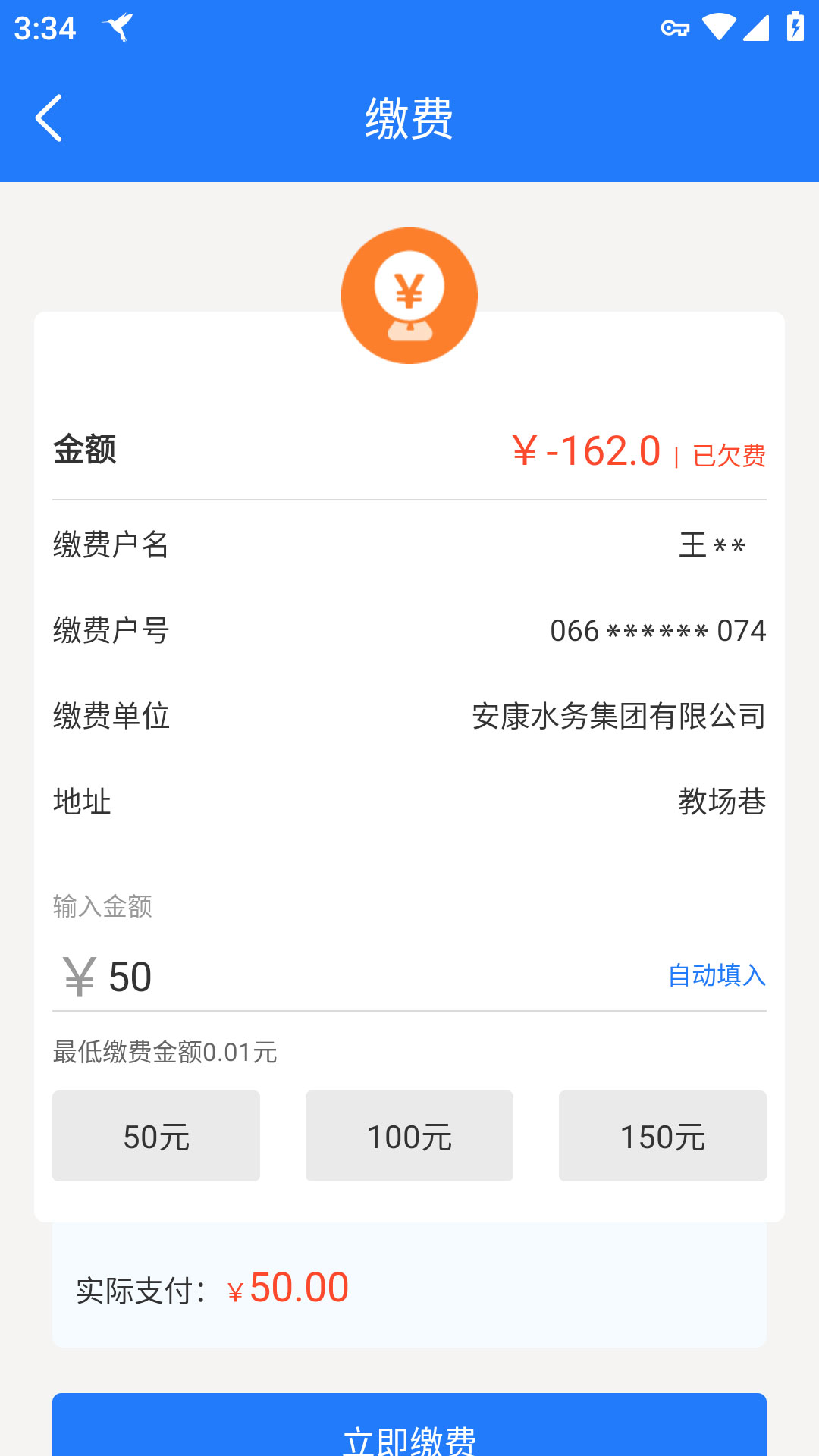This screenshot has width=819, height=1456.
Task: Tap the cellular signal icon
Action: tap(756, 28)
